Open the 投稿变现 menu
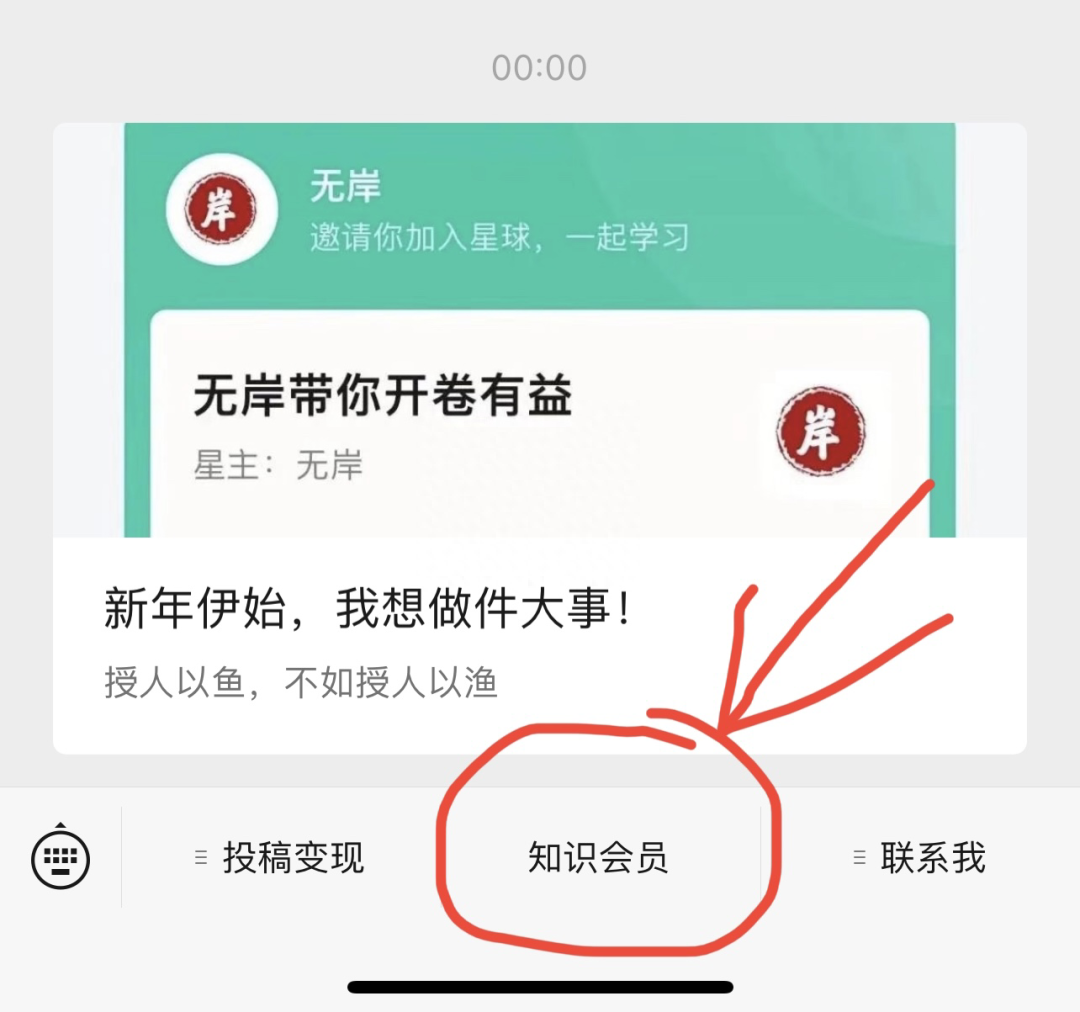Image resolution: width=1080 pixels, height=1012 pixels. [x=281, y=858]
